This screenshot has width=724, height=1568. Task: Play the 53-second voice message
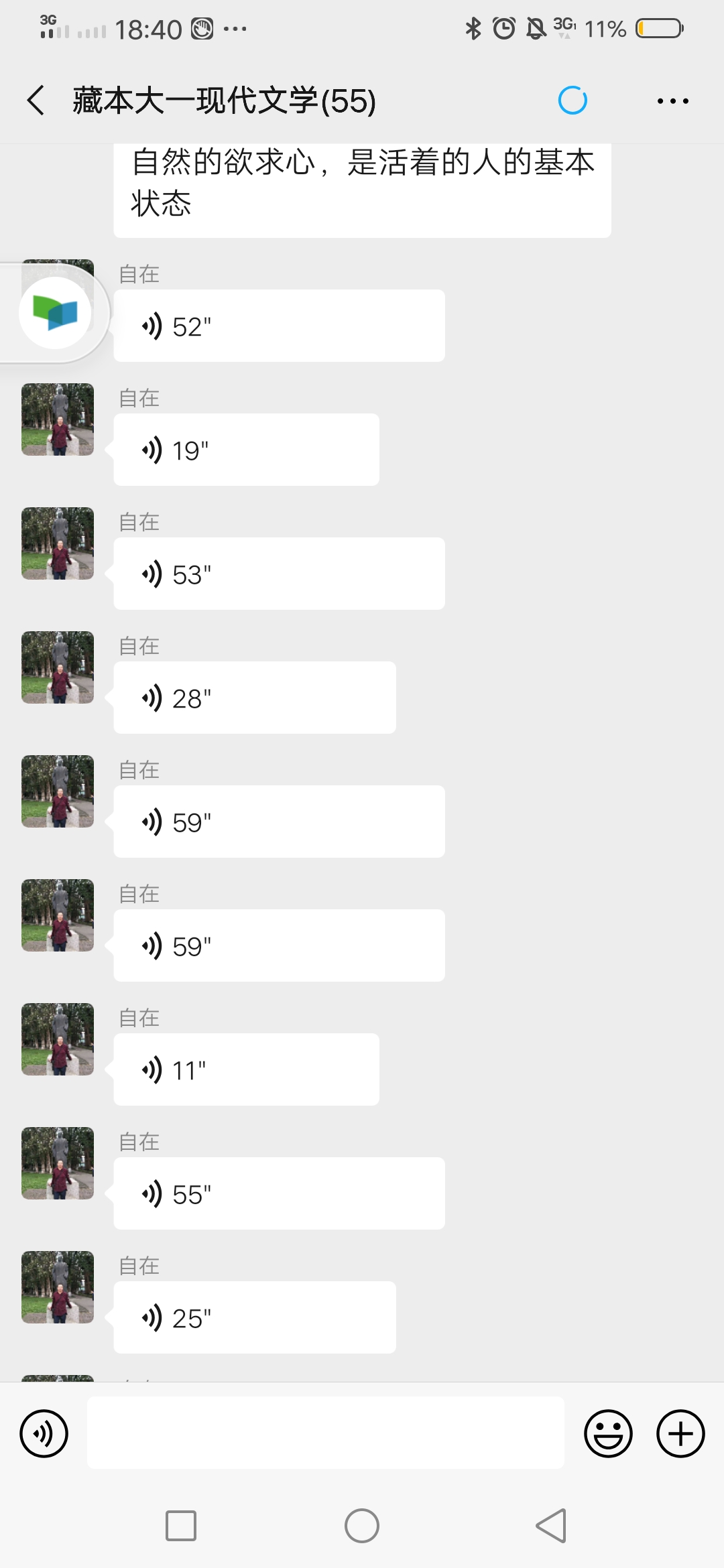pos(279,574)
